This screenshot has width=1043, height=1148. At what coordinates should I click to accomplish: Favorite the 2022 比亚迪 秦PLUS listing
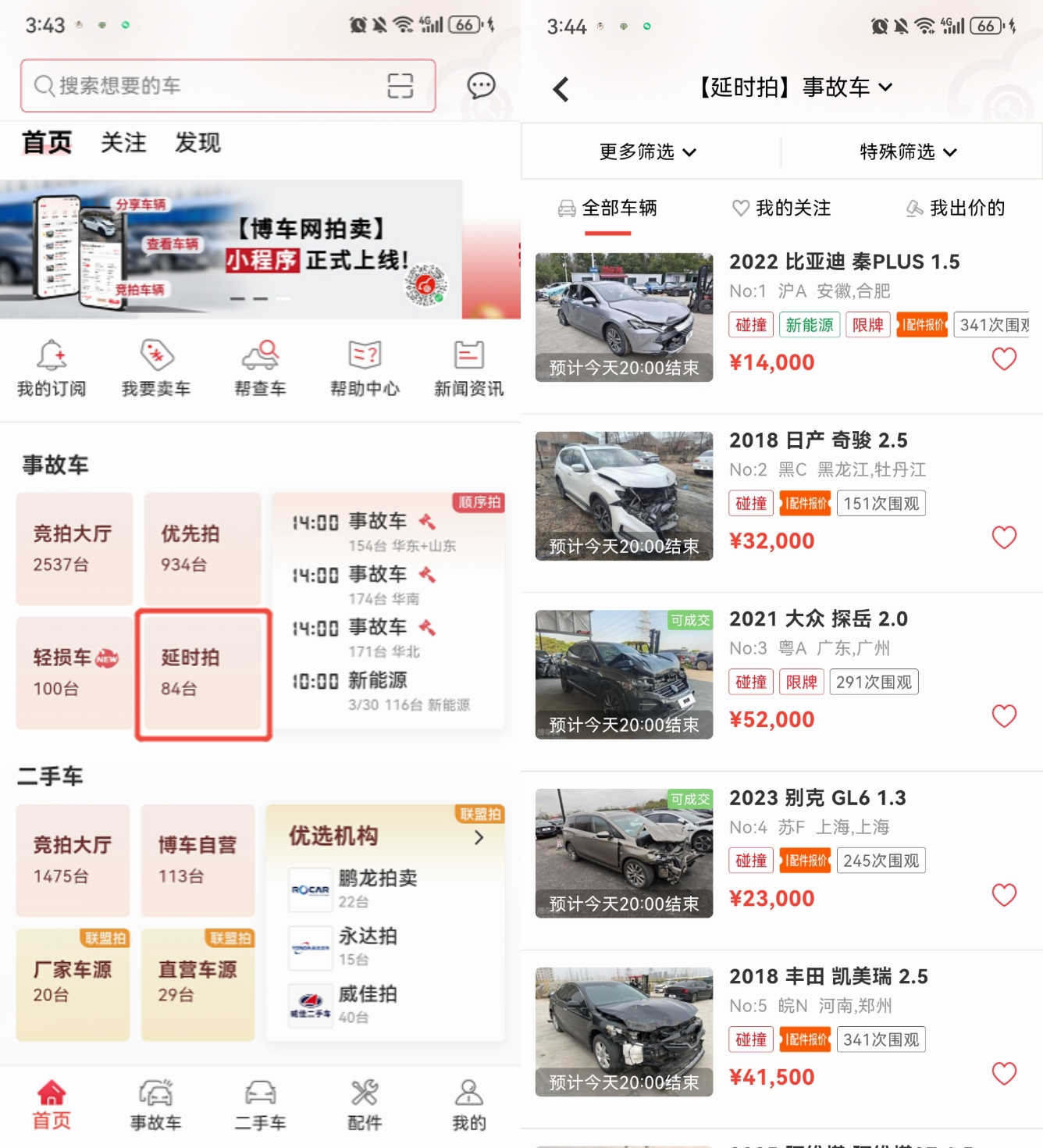[x=1004, y=359]
